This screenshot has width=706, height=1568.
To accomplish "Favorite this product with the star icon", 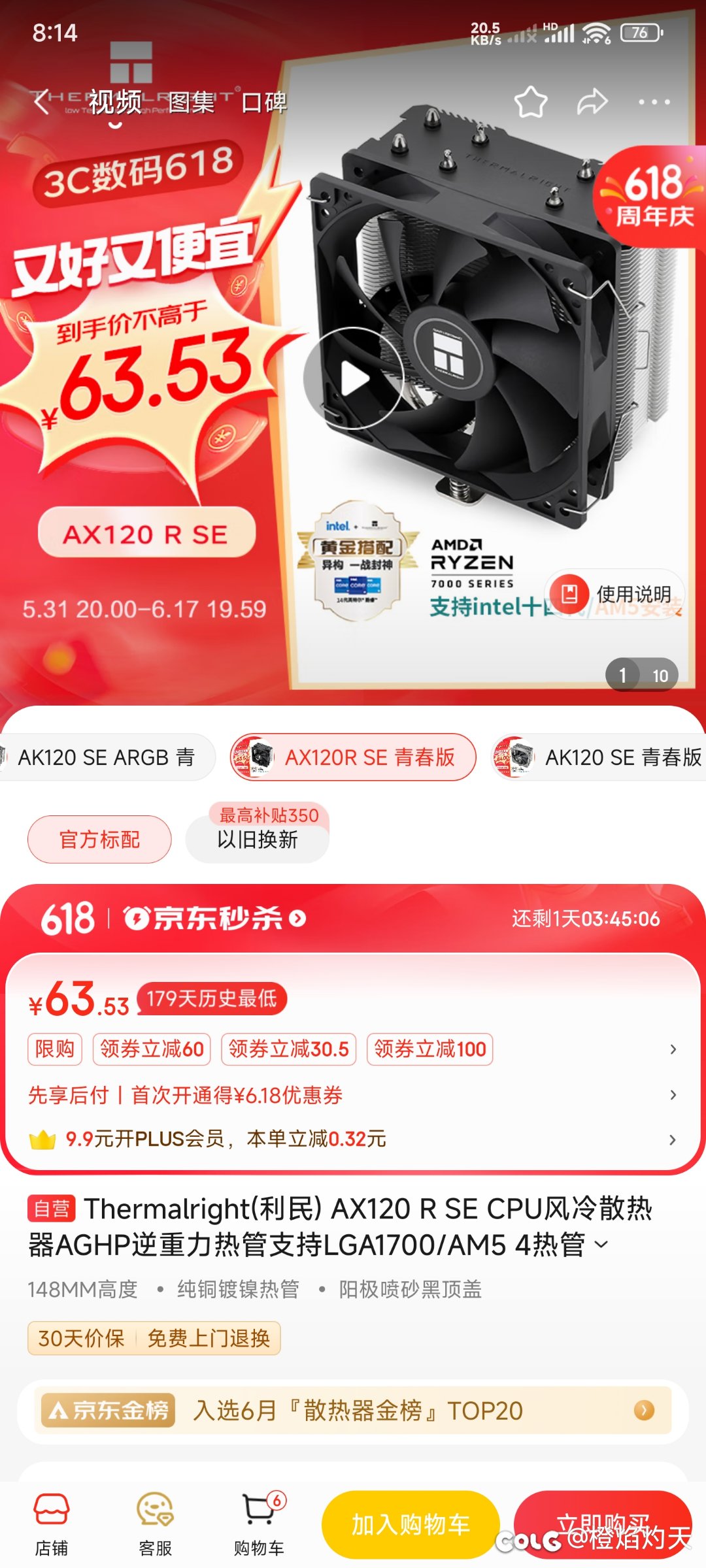I will [x=530, y=102].
